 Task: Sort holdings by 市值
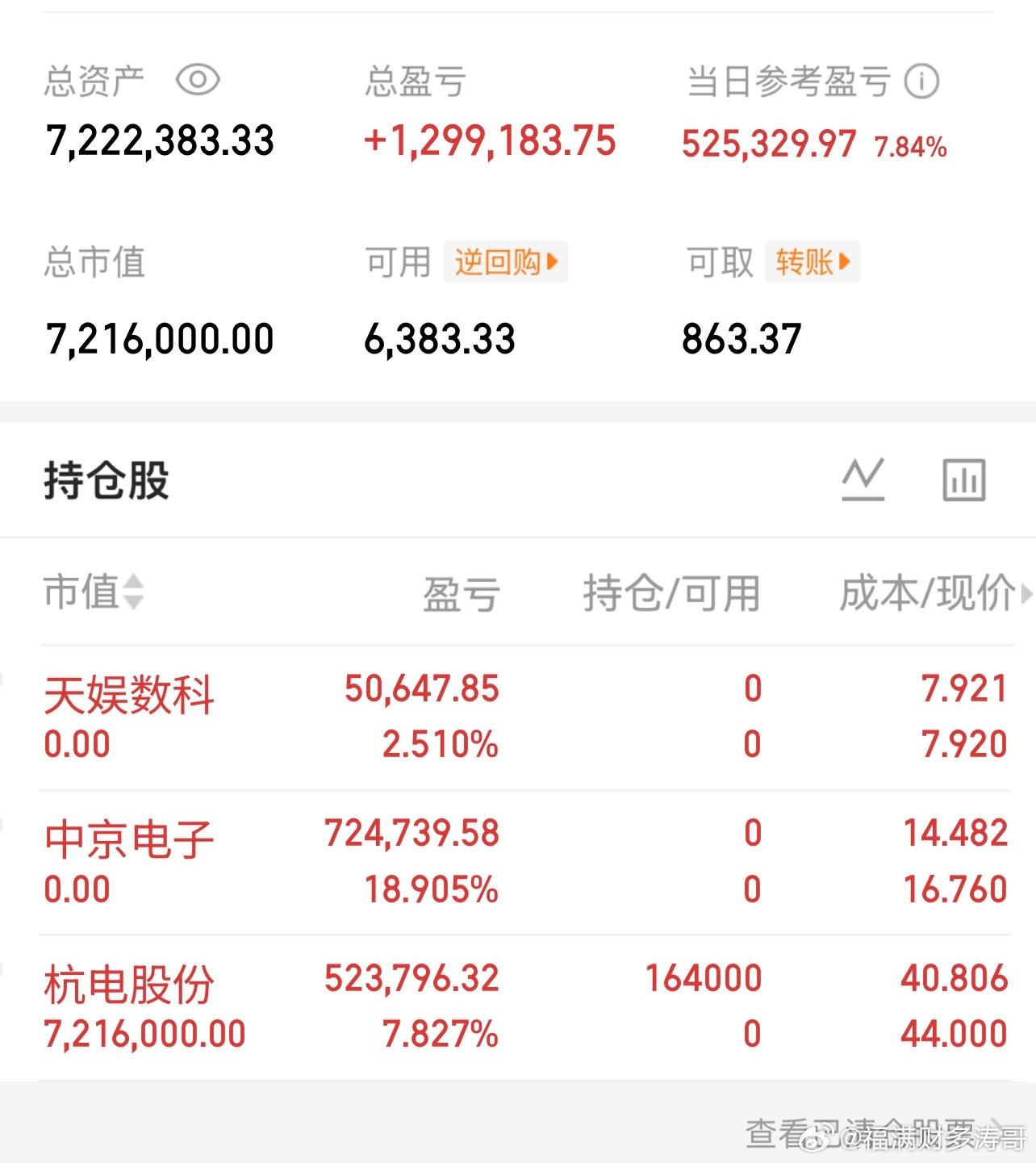click(94, 592)
